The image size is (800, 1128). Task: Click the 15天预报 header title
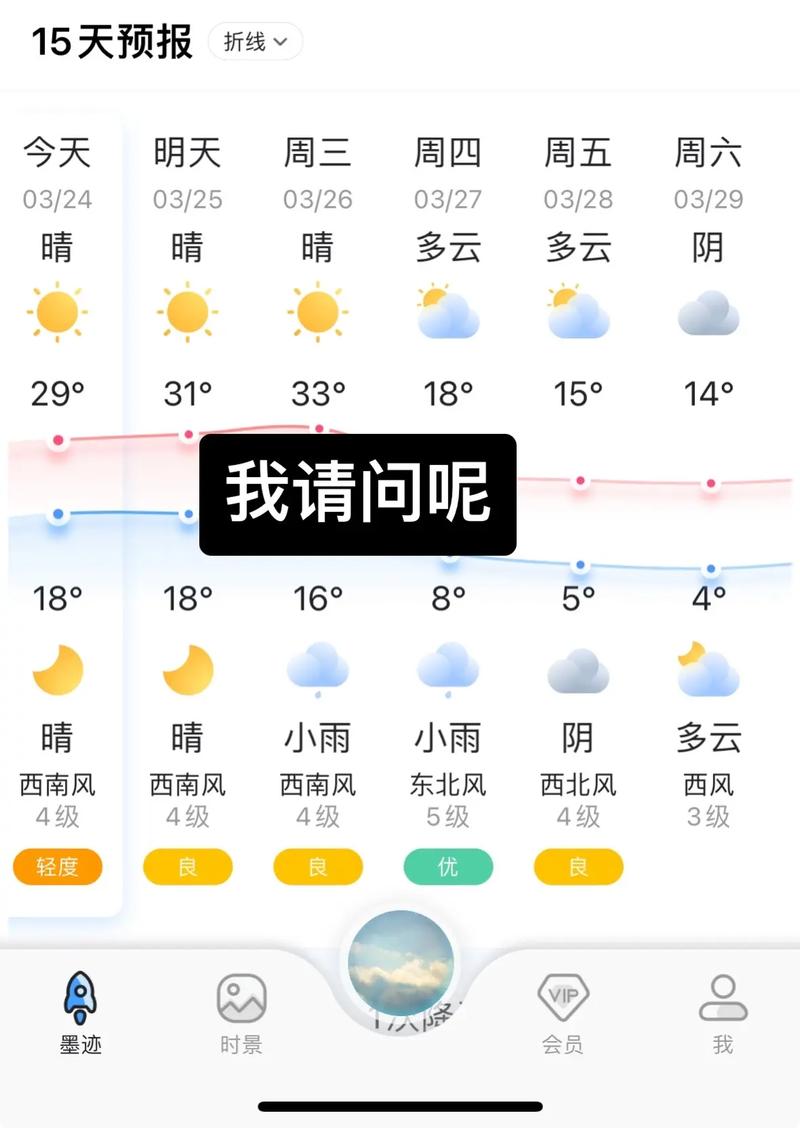(x=113, y=42)
